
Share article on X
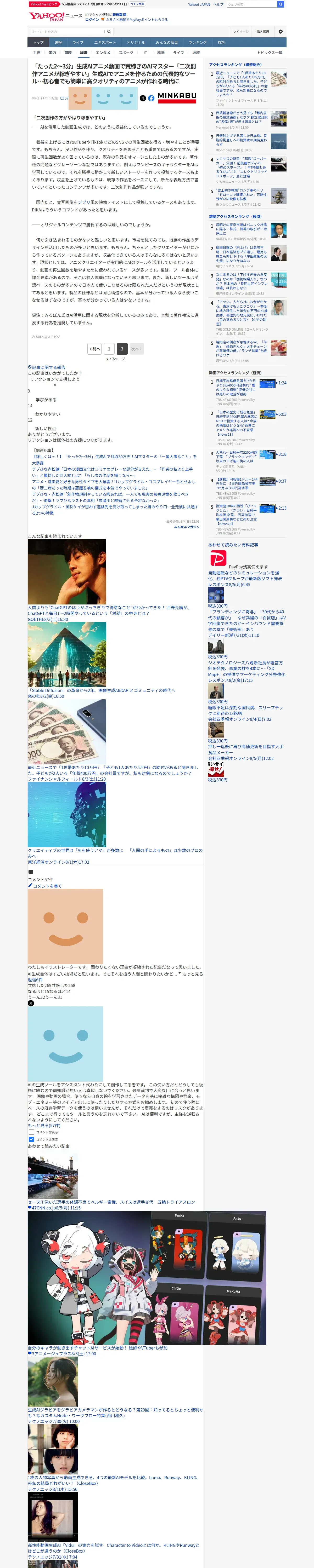143,98
